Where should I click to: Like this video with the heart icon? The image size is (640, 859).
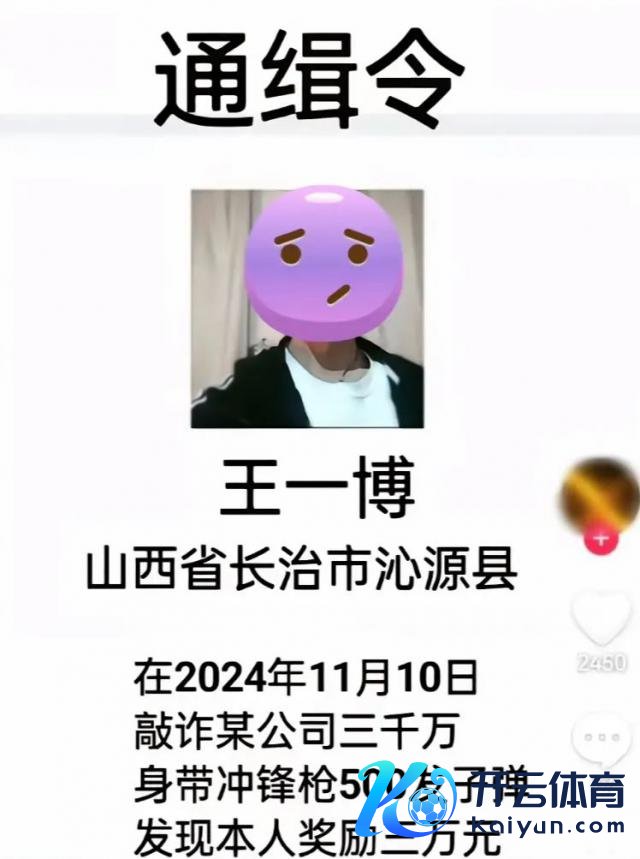pyautogui.click(x=602, y=618)
